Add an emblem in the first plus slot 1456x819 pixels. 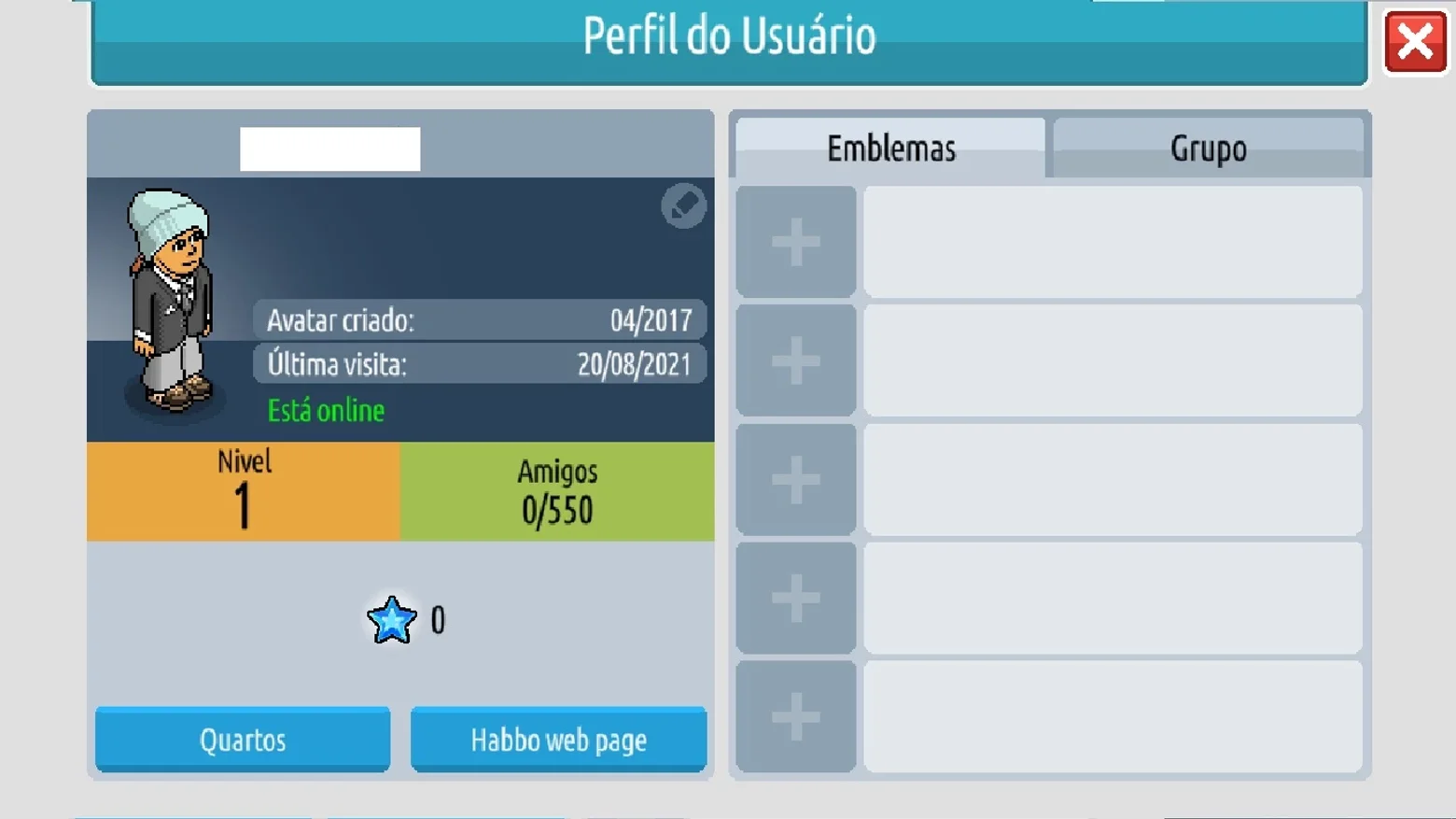[796, 242]
